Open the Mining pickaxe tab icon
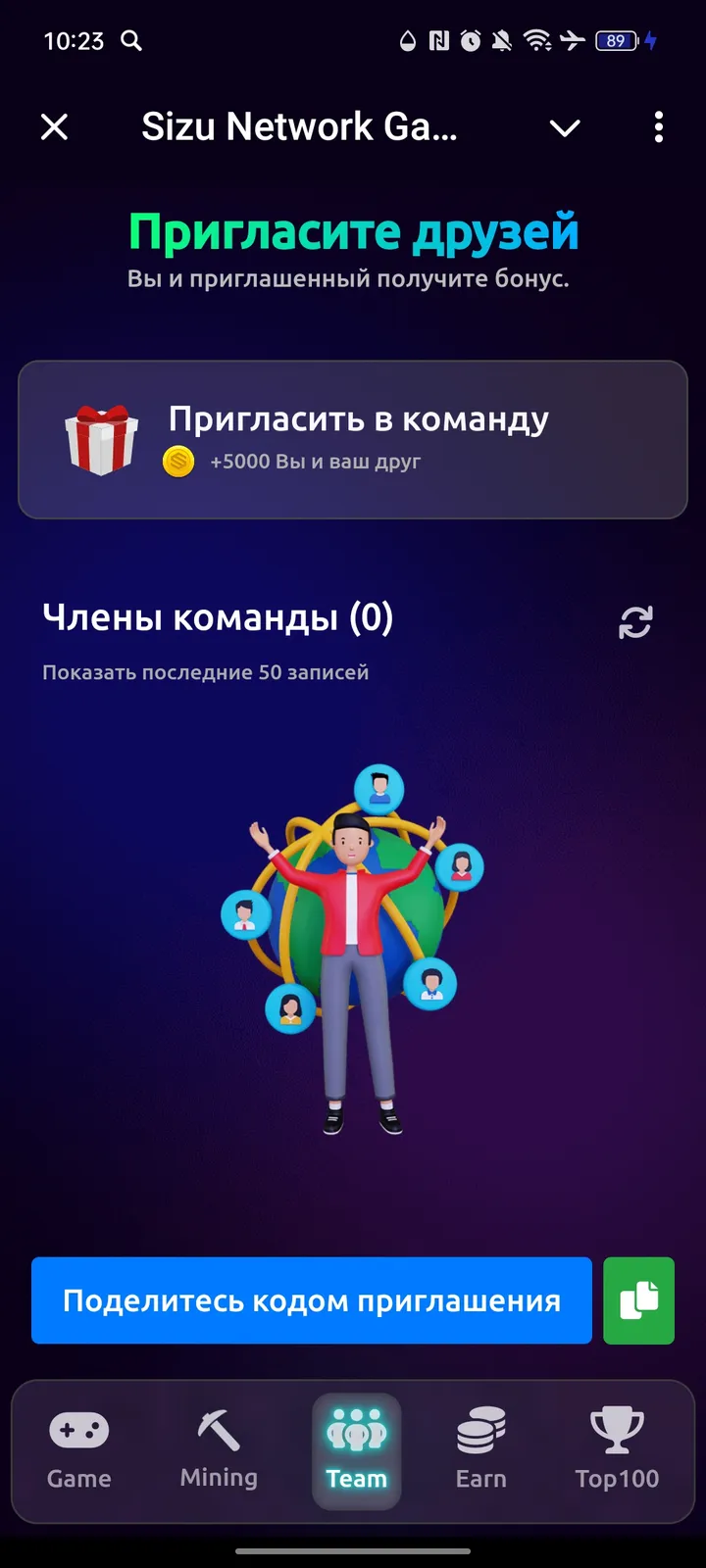 coord(218,1431)
